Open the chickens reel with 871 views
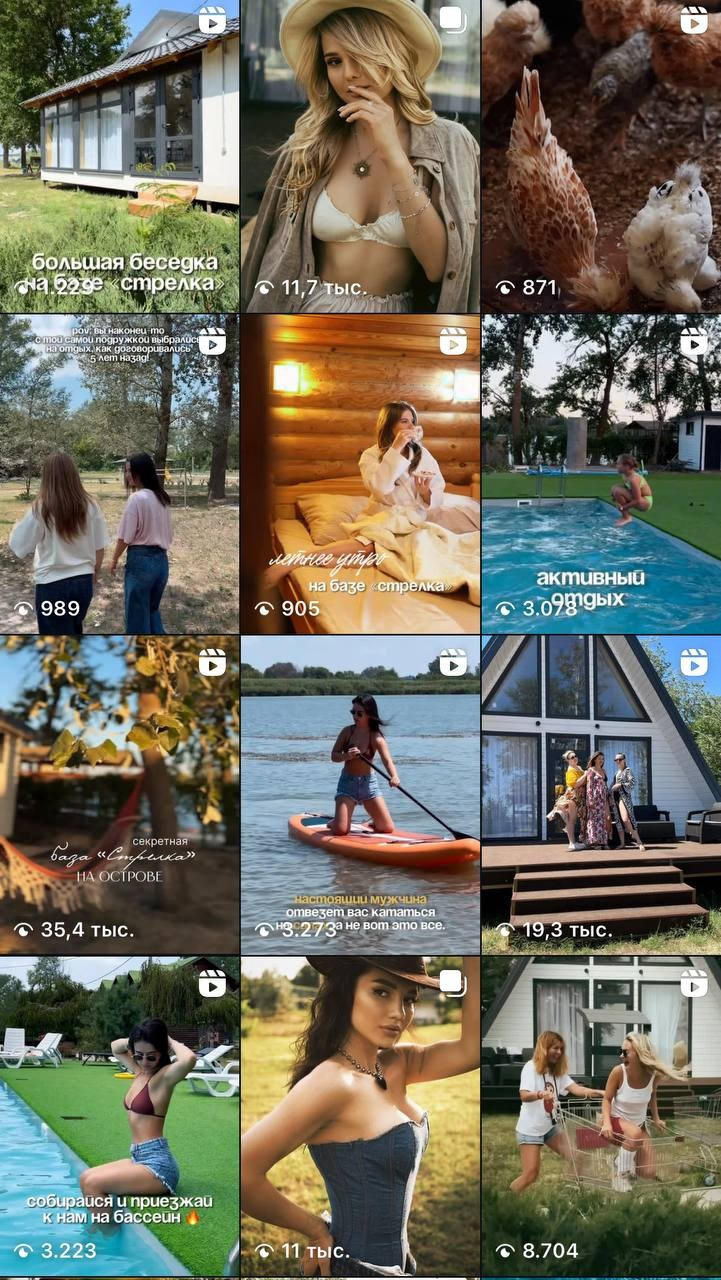The height and width of the screenshot is (1280, 721). tap(601, 156)
